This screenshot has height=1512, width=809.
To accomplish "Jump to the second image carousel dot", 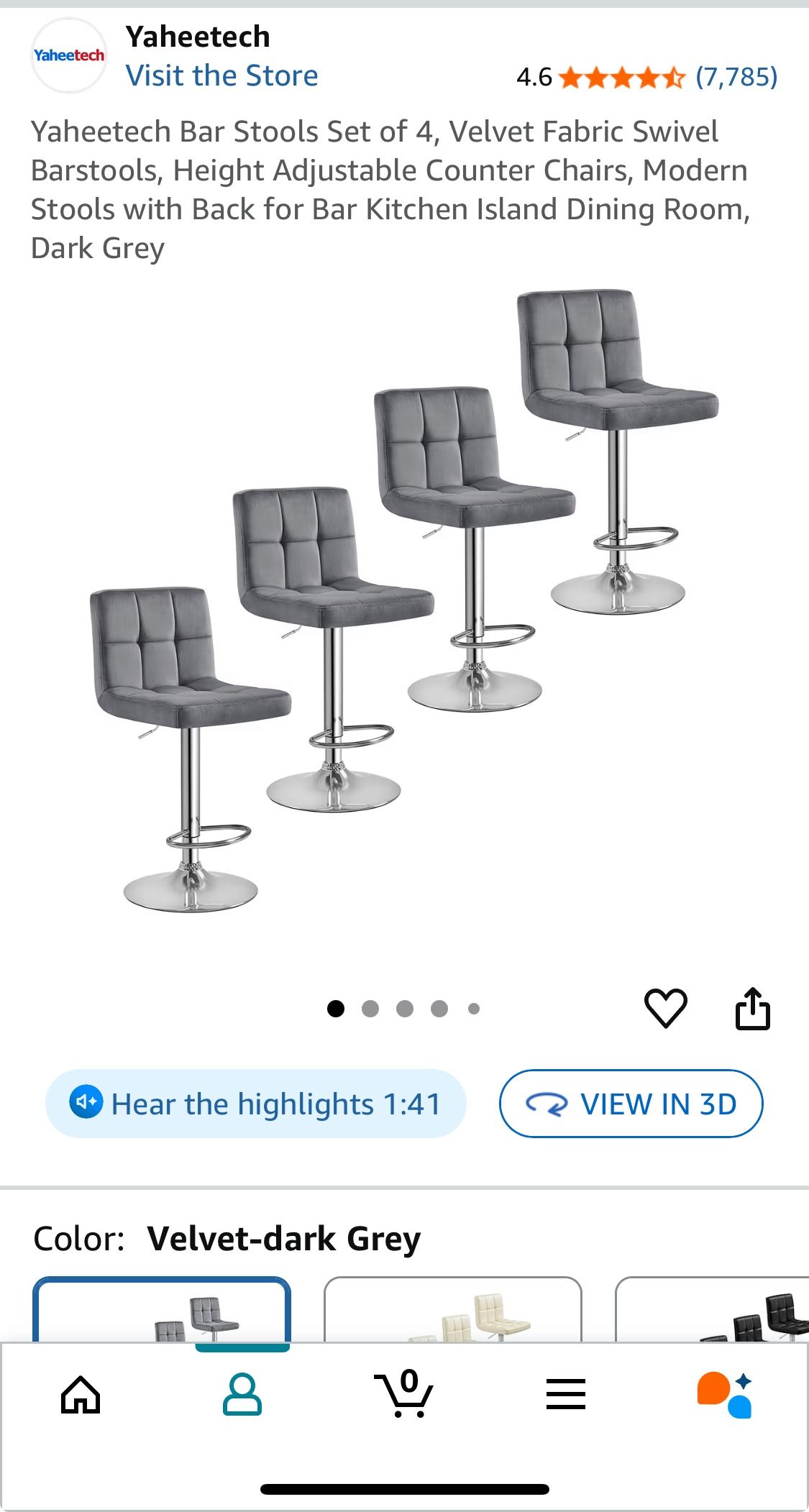I will pos(370,1009).
